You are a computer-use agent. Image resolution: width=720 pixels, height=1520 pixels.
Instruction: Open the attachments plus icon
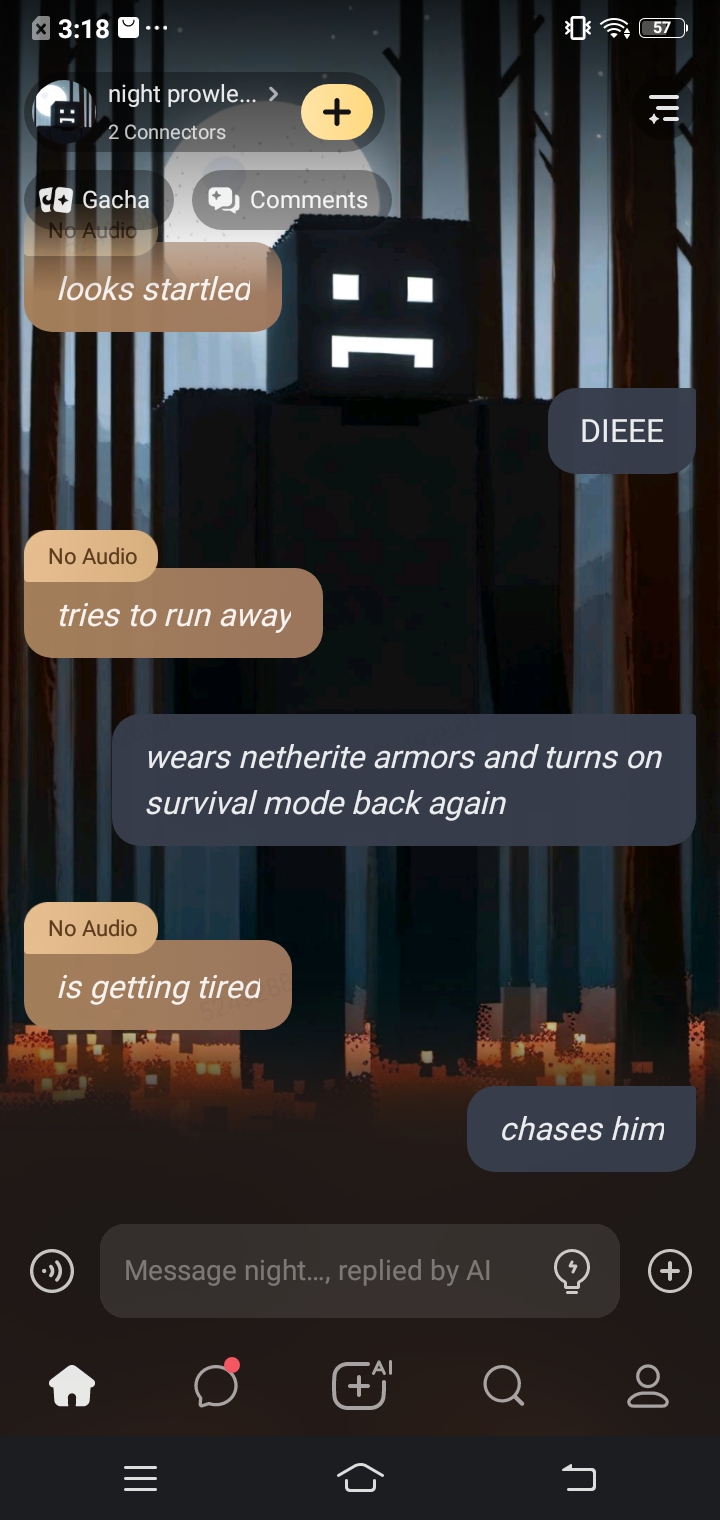[669, 1271]
